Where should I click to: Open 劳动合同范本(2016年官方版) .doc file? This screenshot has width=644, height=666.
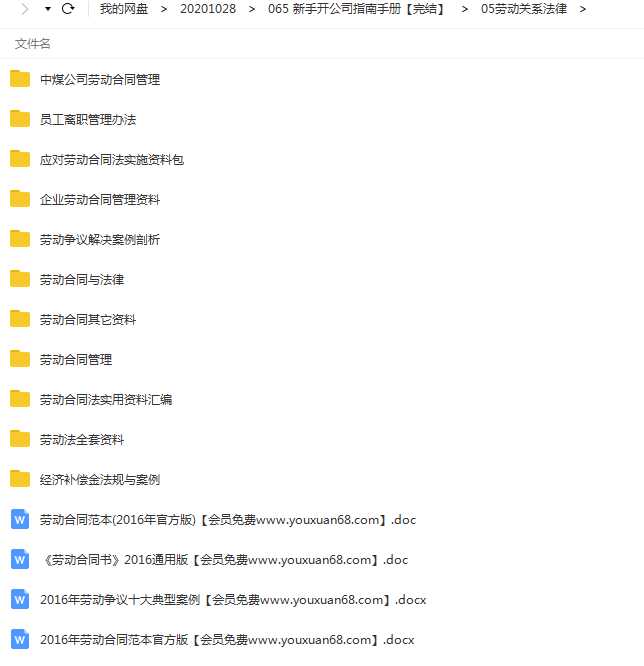pos(228,519)
